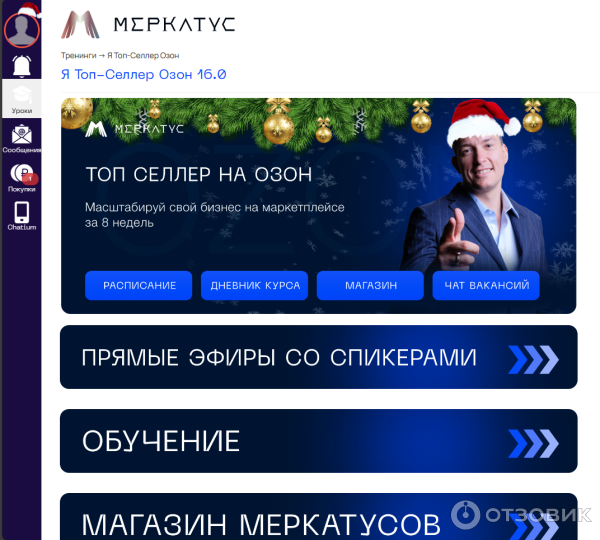Tap the Расписание button
The width and height of the screenshot is (600, 540).
pos(138,286)
